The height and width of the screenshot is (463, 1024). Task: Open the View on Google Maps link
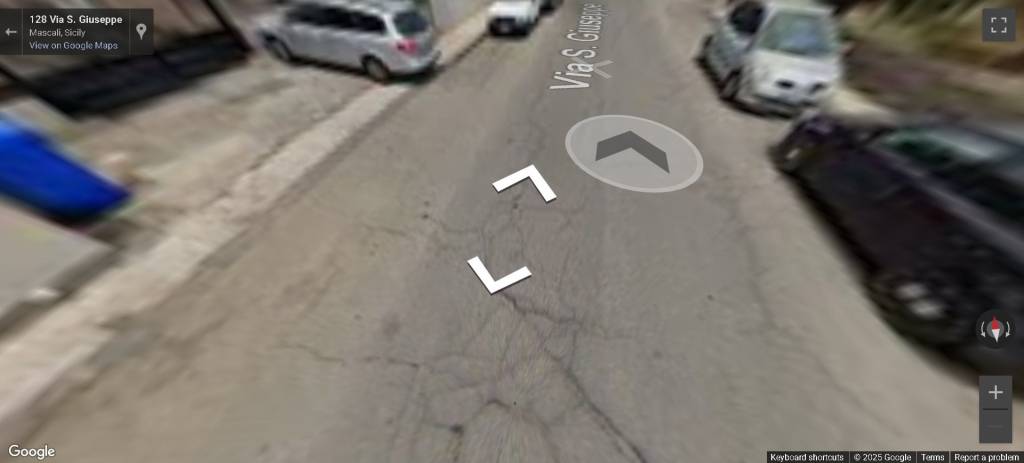click(x=73, y=45)
